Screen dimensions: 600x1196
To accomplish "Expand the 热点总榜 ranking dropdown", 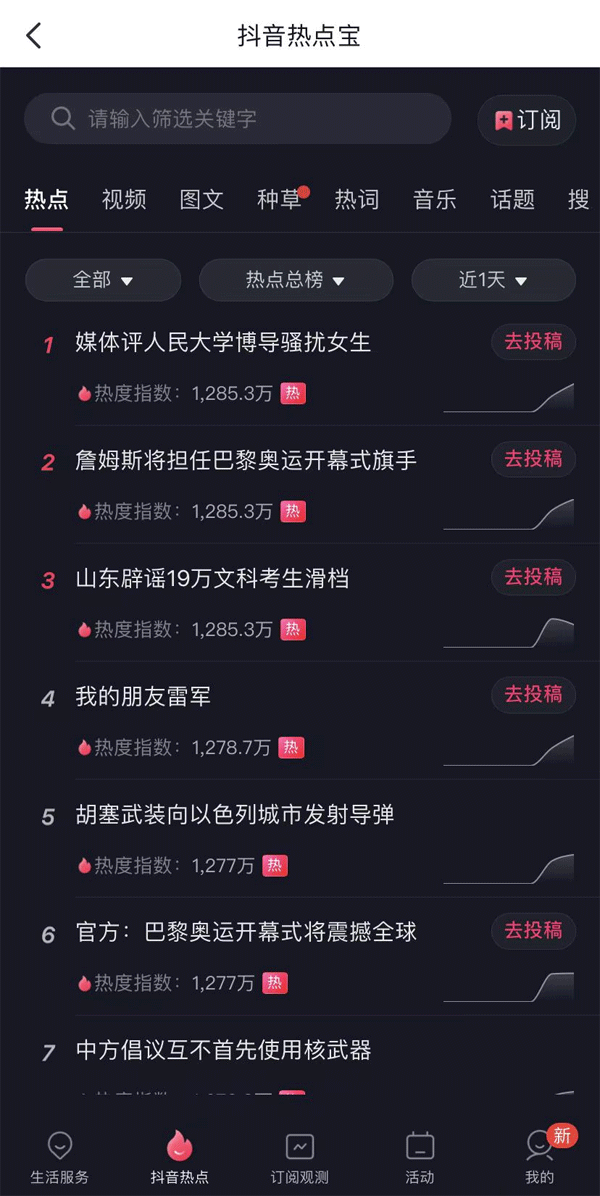I will coord(296,280).
